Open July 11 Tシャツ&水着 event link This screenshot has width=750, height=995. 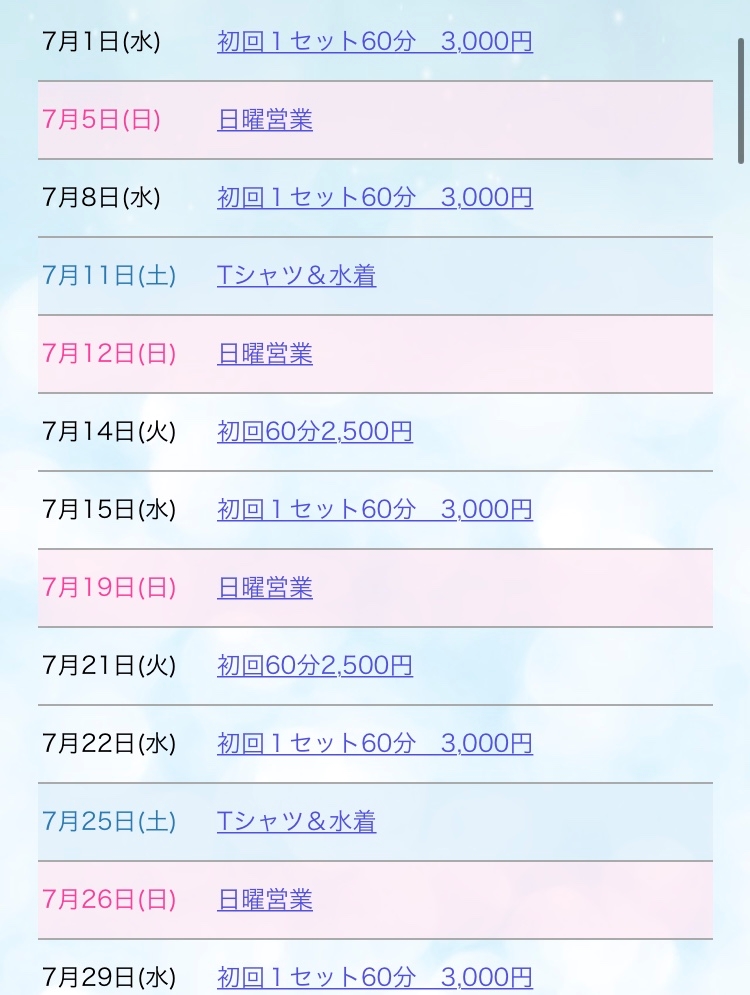(296, 276)
